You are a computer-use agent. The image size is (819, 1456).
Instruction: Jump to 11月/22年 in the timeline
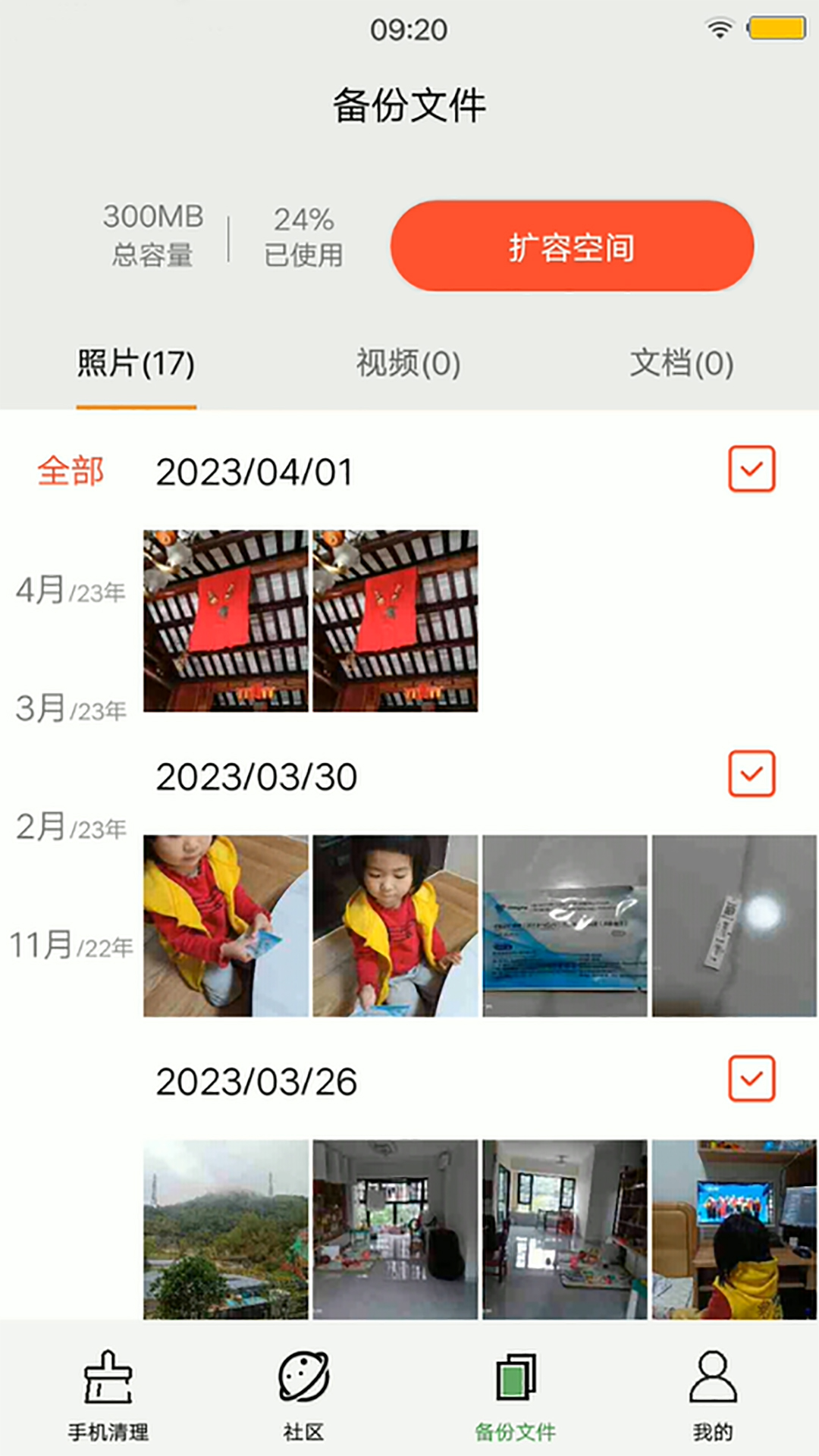[71, 946]
